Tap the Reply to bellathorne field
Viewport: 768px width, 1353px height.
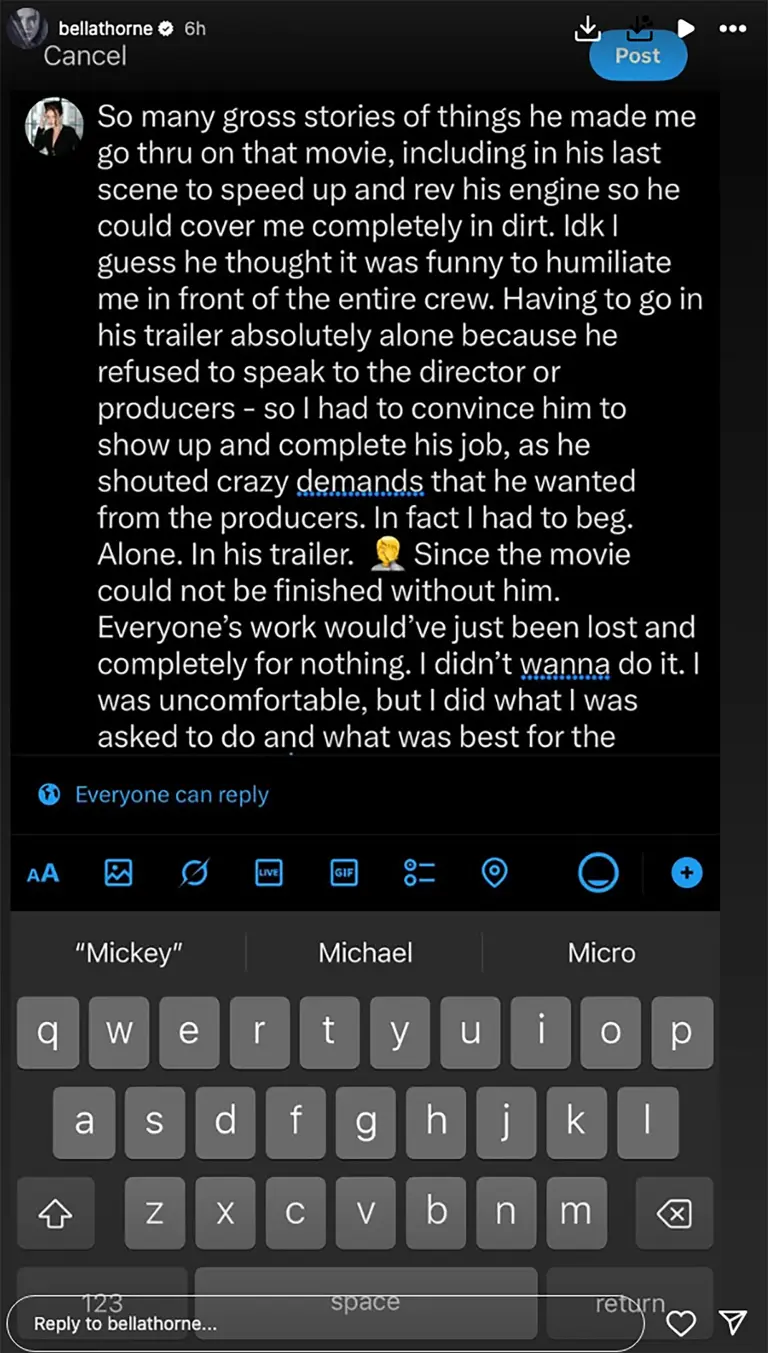tap(325, 1323)
